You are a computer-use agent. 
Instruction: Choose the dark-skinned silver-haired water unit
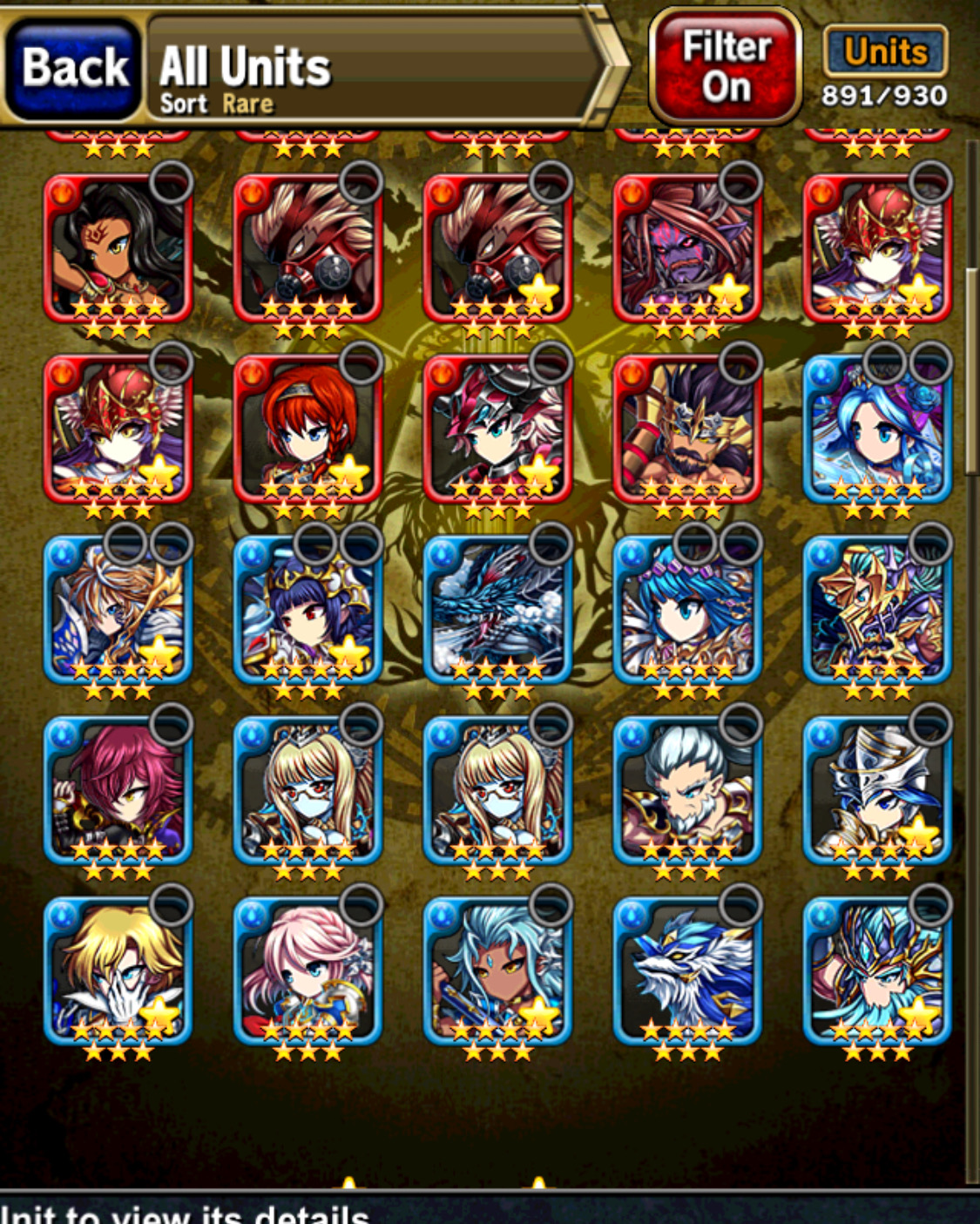497,970
